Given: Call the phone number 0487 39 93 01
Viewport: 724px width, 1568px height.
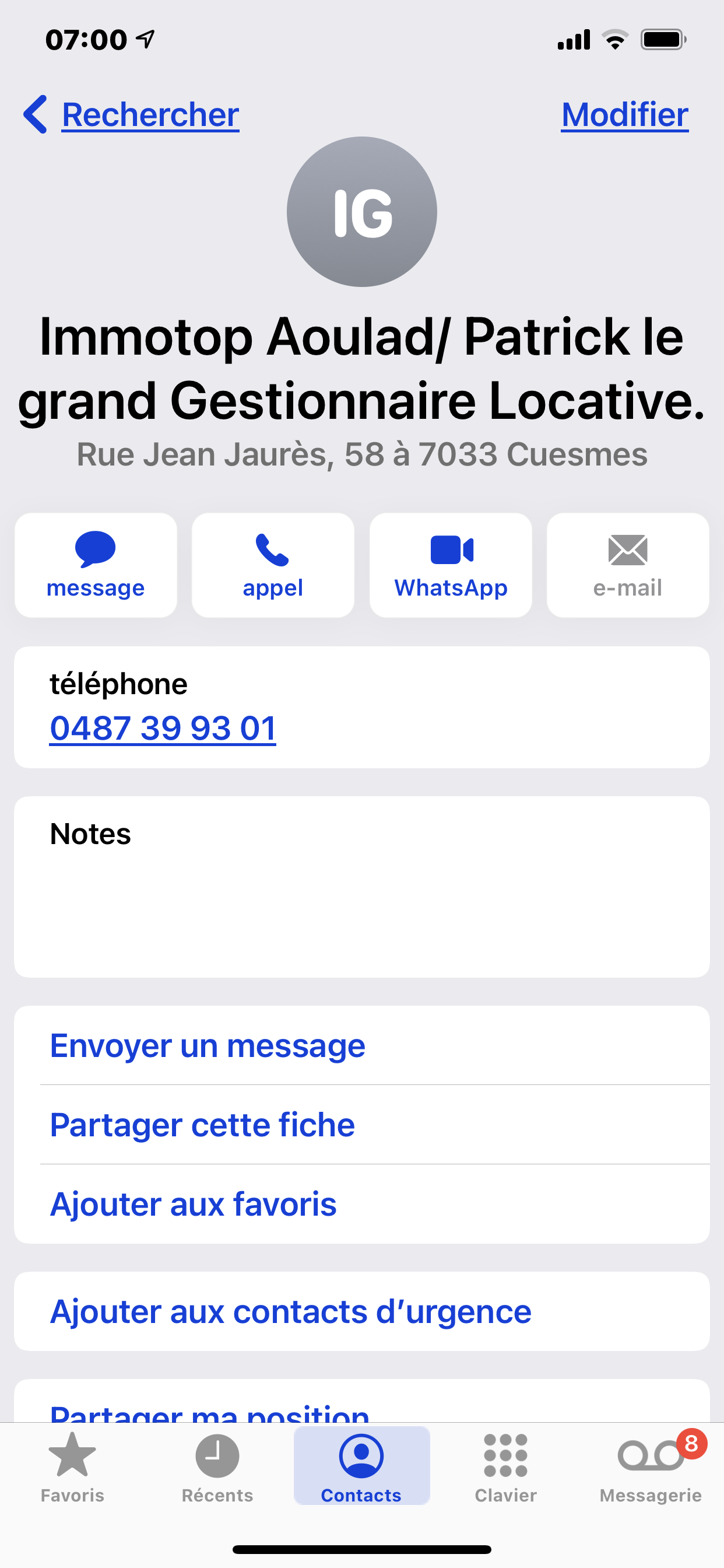Looking at the screenshot, I should click(163, 728).
